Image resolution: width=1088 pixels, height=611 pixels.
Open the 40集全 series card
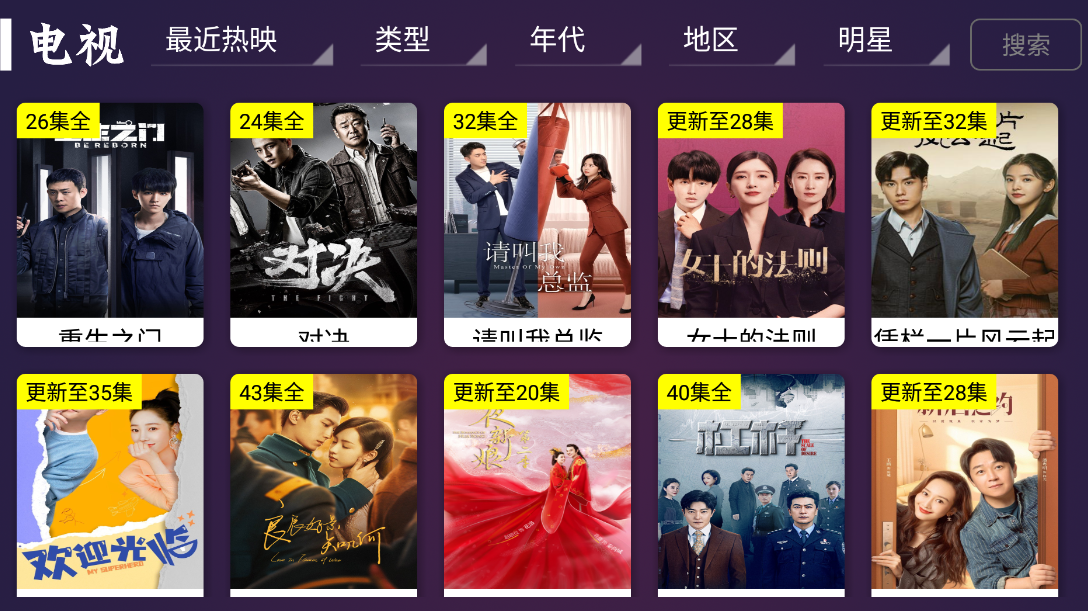click(x=751, y=485)
